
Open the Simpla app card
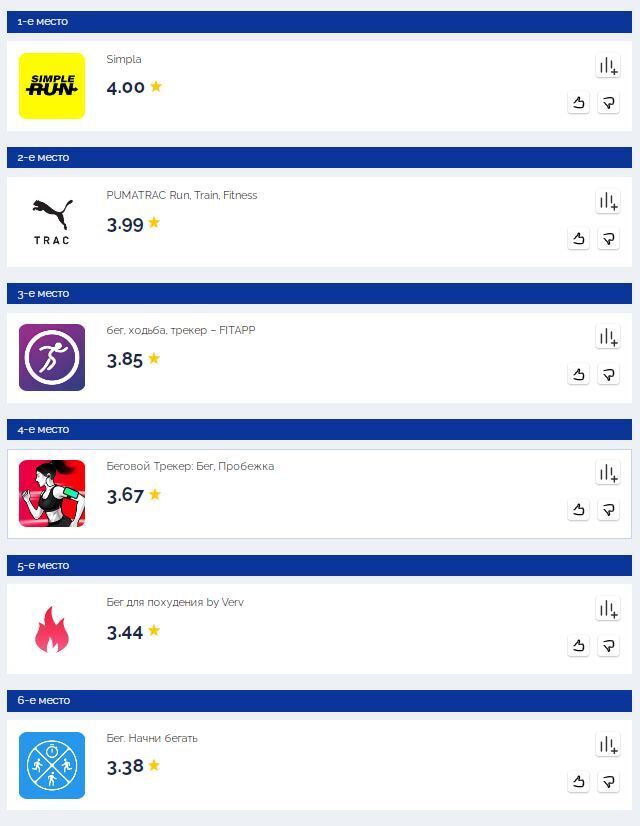click(124, 60)
